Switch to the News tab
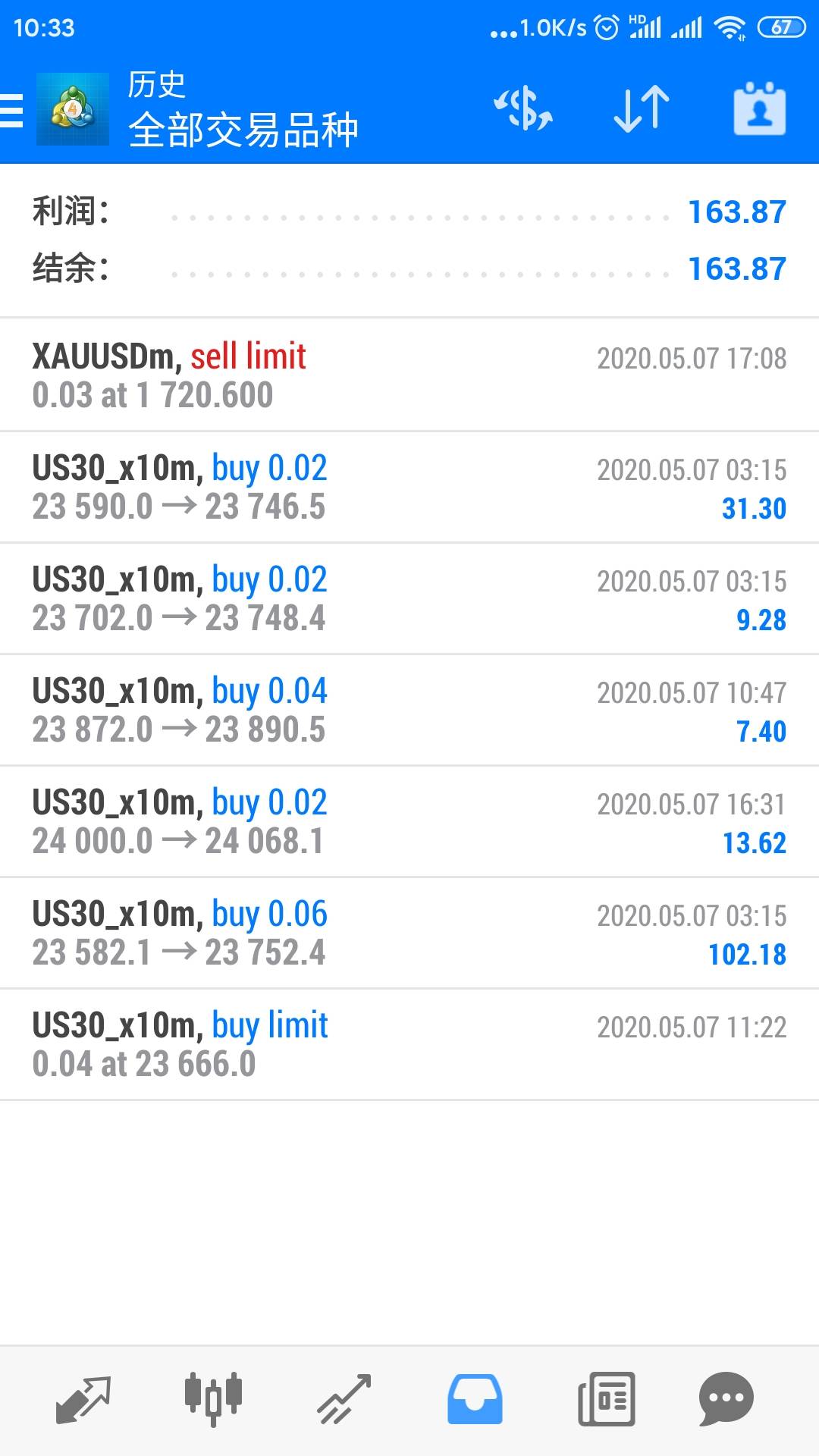Viewport: 819px width, 1456px height. [x=606, y=1399]
